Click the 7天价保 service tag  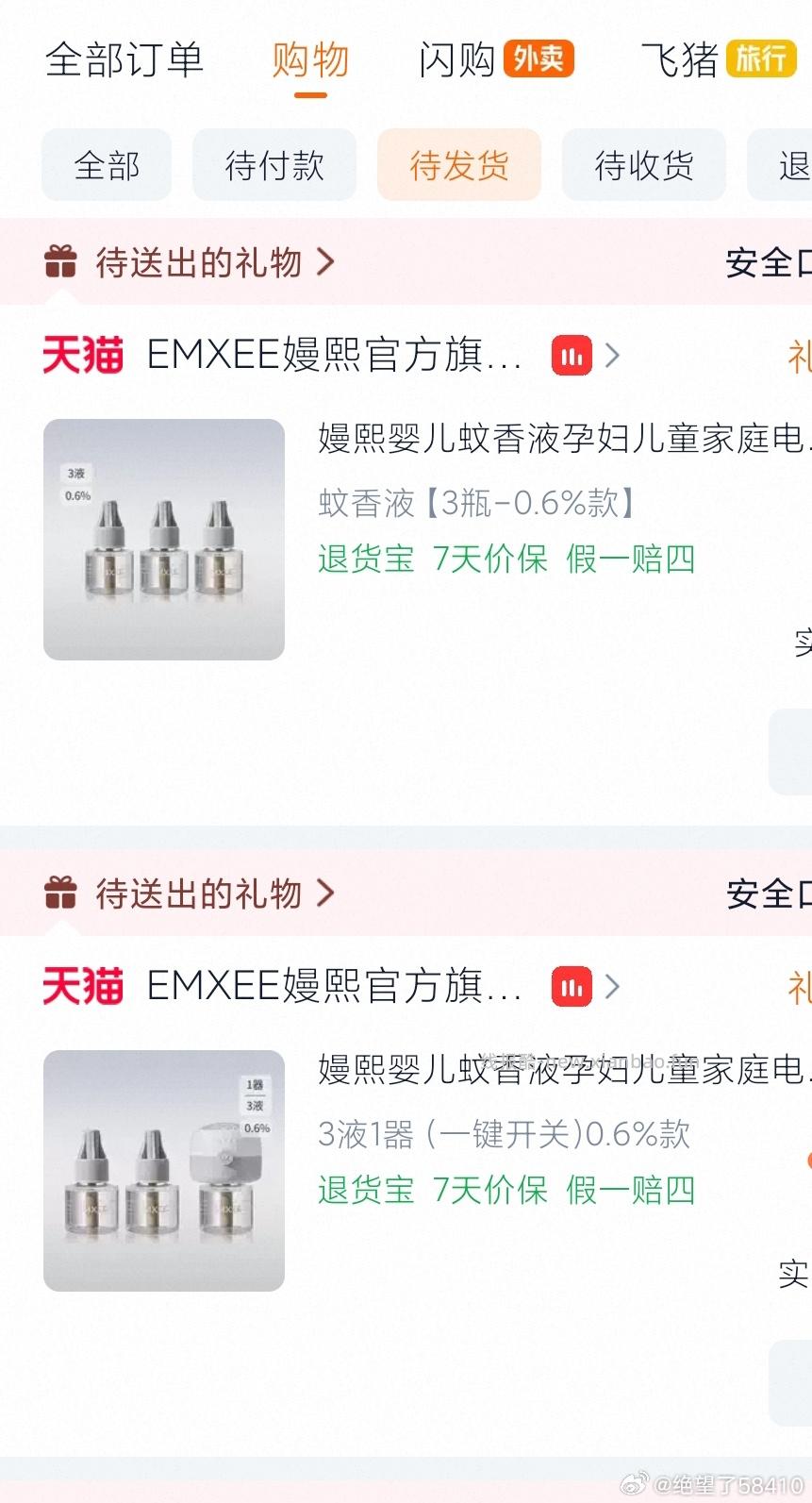[490, 559]
